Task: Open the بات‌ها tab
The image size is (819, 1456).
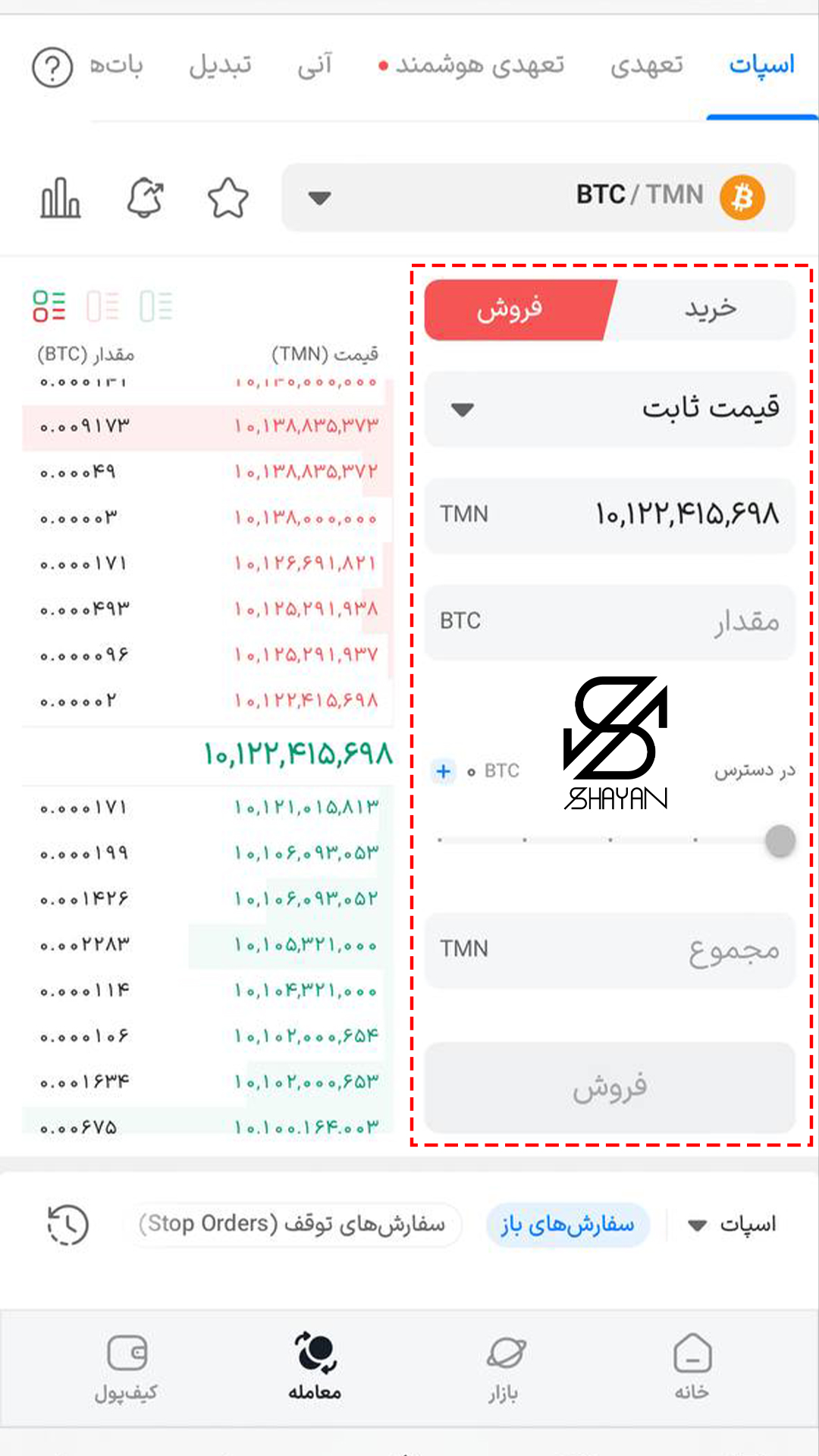Action: coord(116,66)
